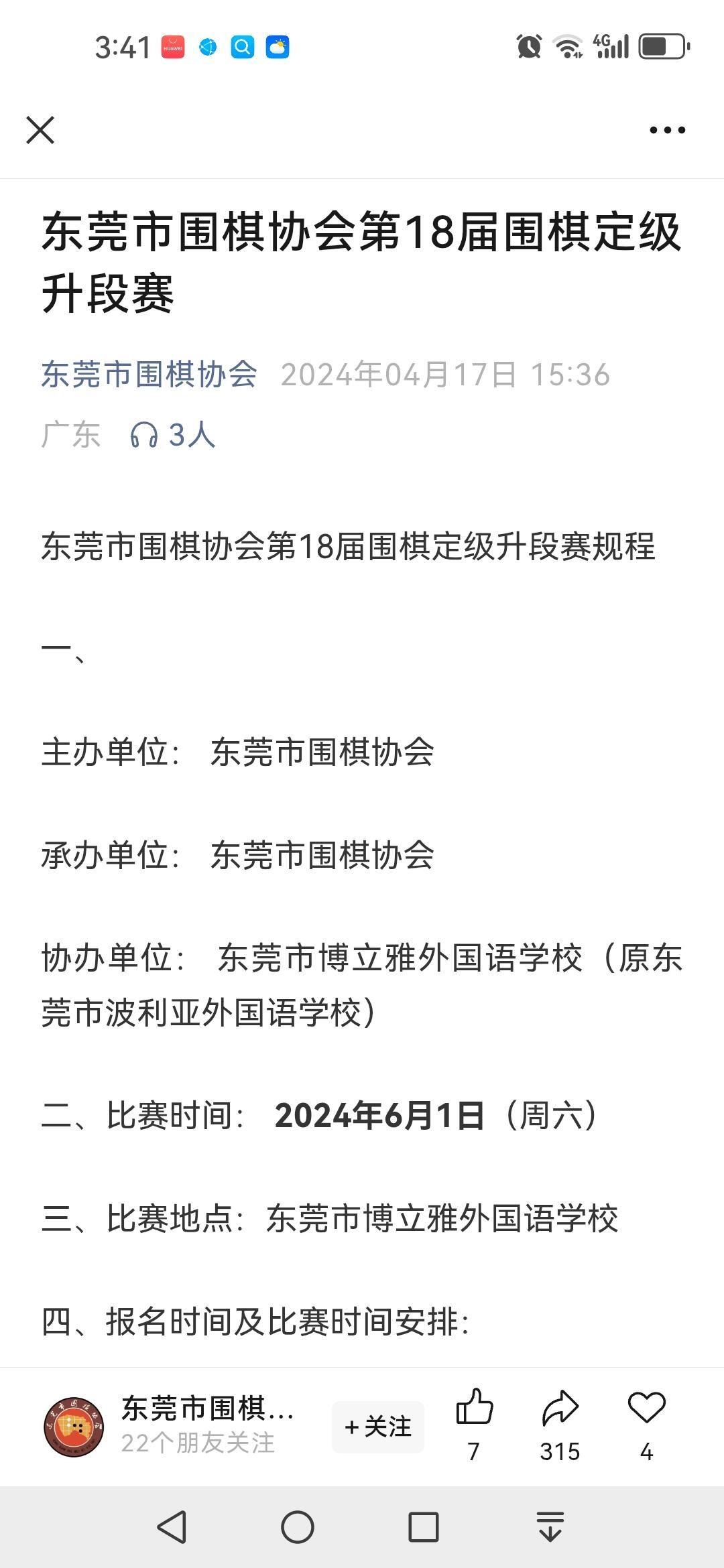Listen to the article via headphone icon

[x=144, y=435]
